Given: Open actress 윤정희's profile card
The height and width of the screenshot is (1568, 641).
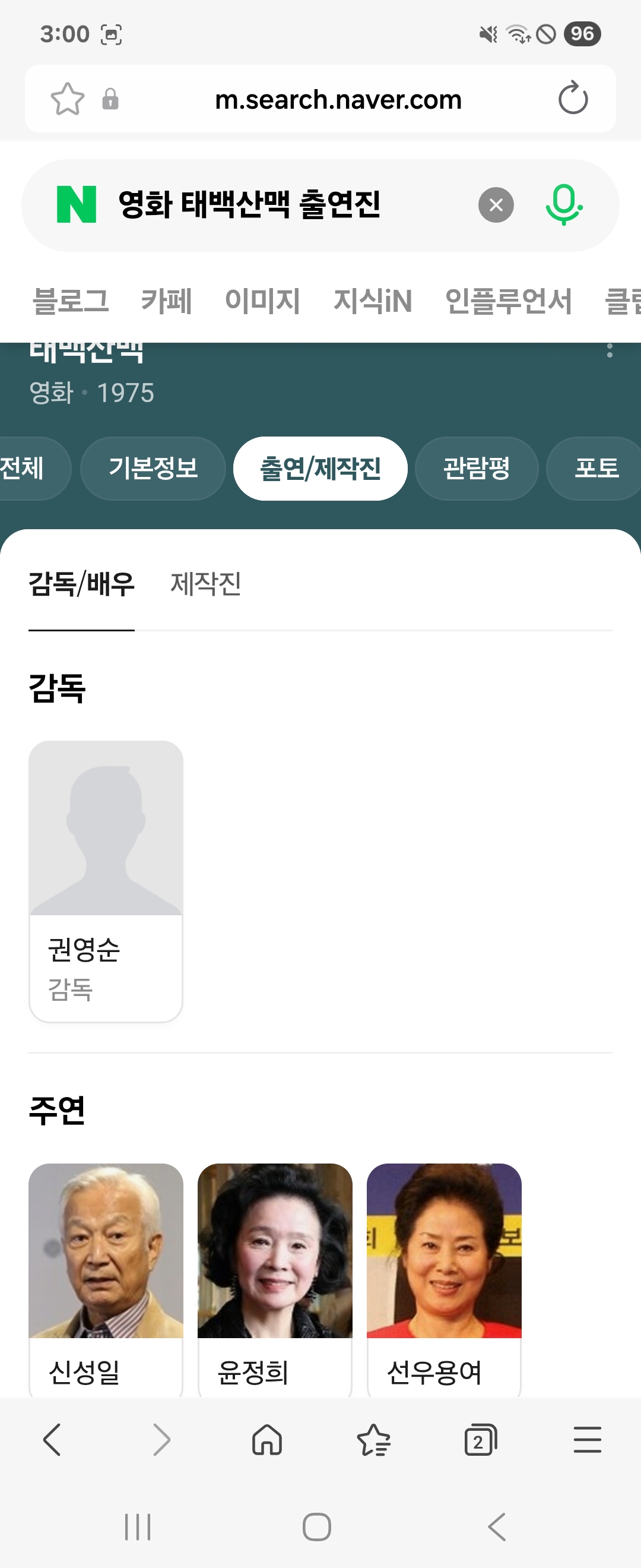Looking at the screenshot, I should [275, 1278].
